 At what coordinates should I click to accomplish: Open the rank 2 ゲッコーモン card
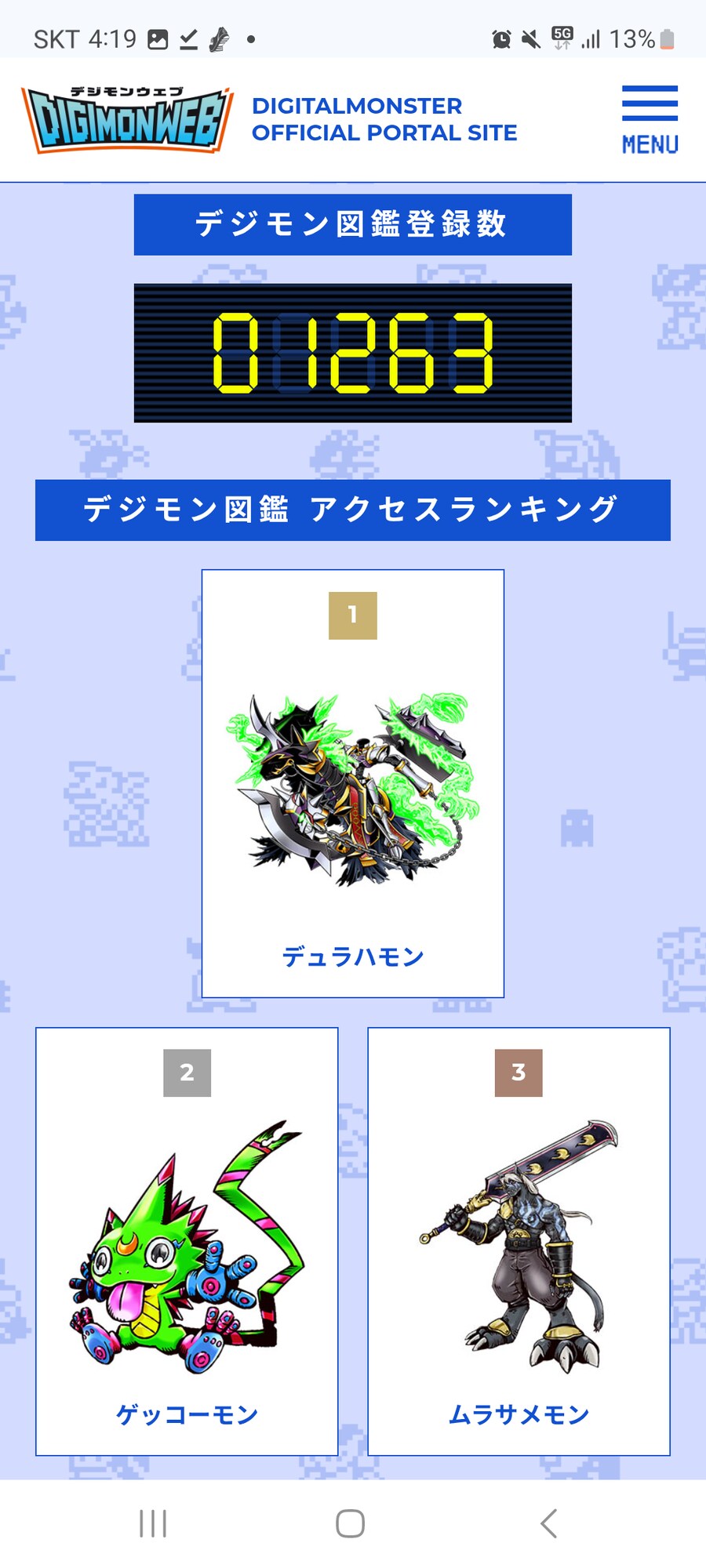pyautogui.click(x=187, y=1241)
